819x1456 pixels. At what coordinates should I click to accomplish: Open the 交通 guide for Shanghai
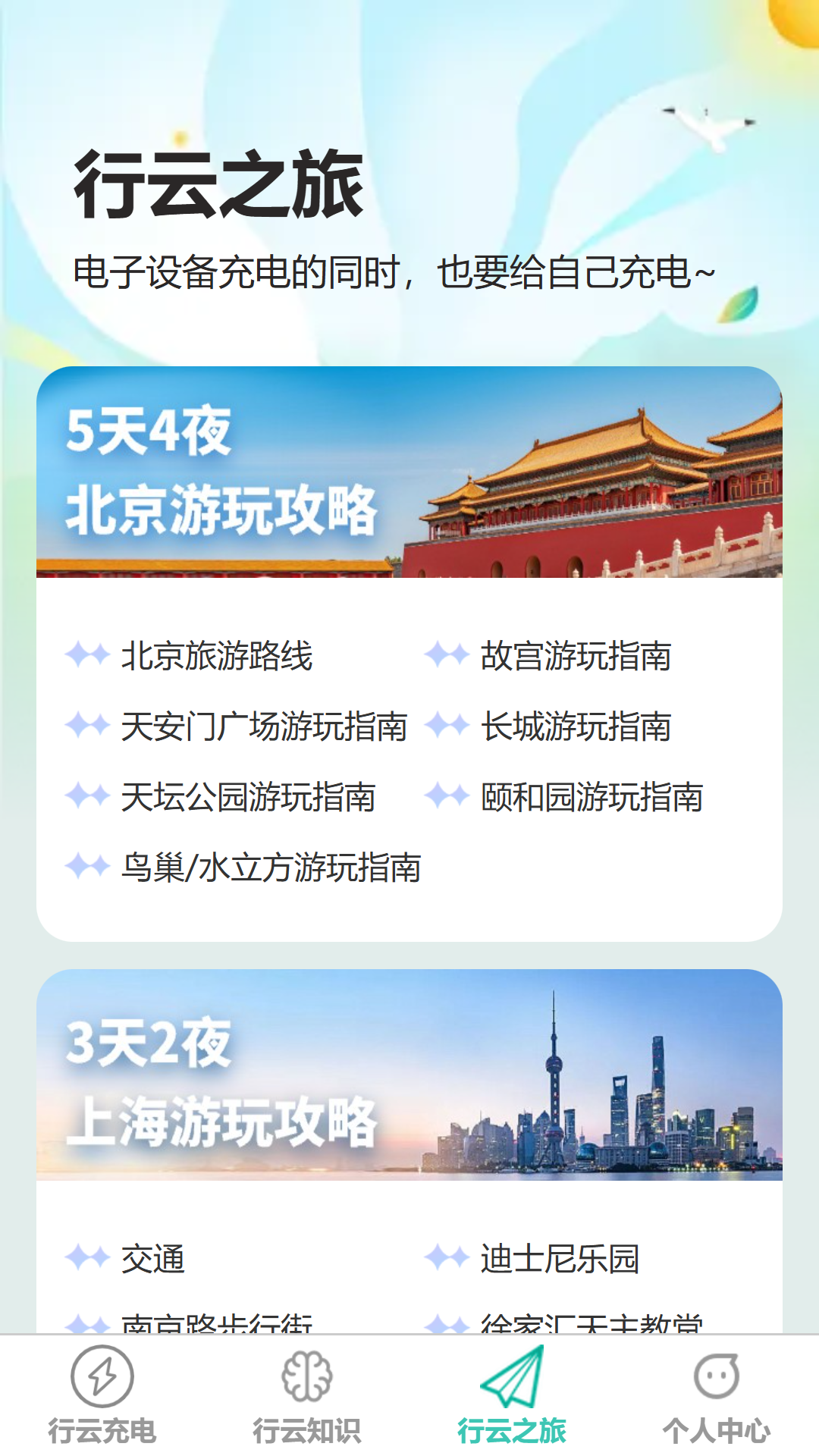pos(153,1259)
